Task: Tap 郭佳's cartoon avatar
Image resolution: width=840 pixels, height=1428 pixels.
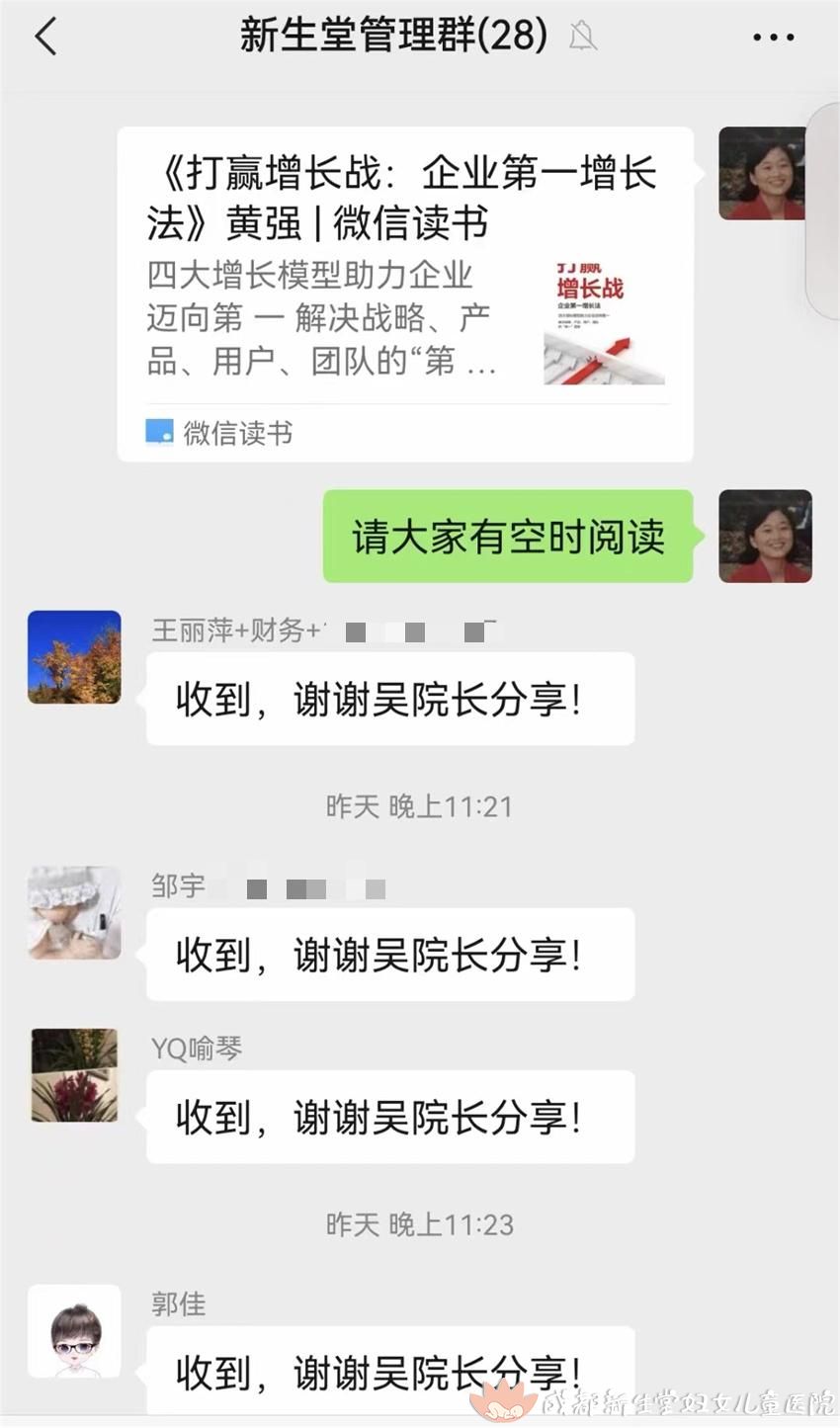Action: 74,1331
